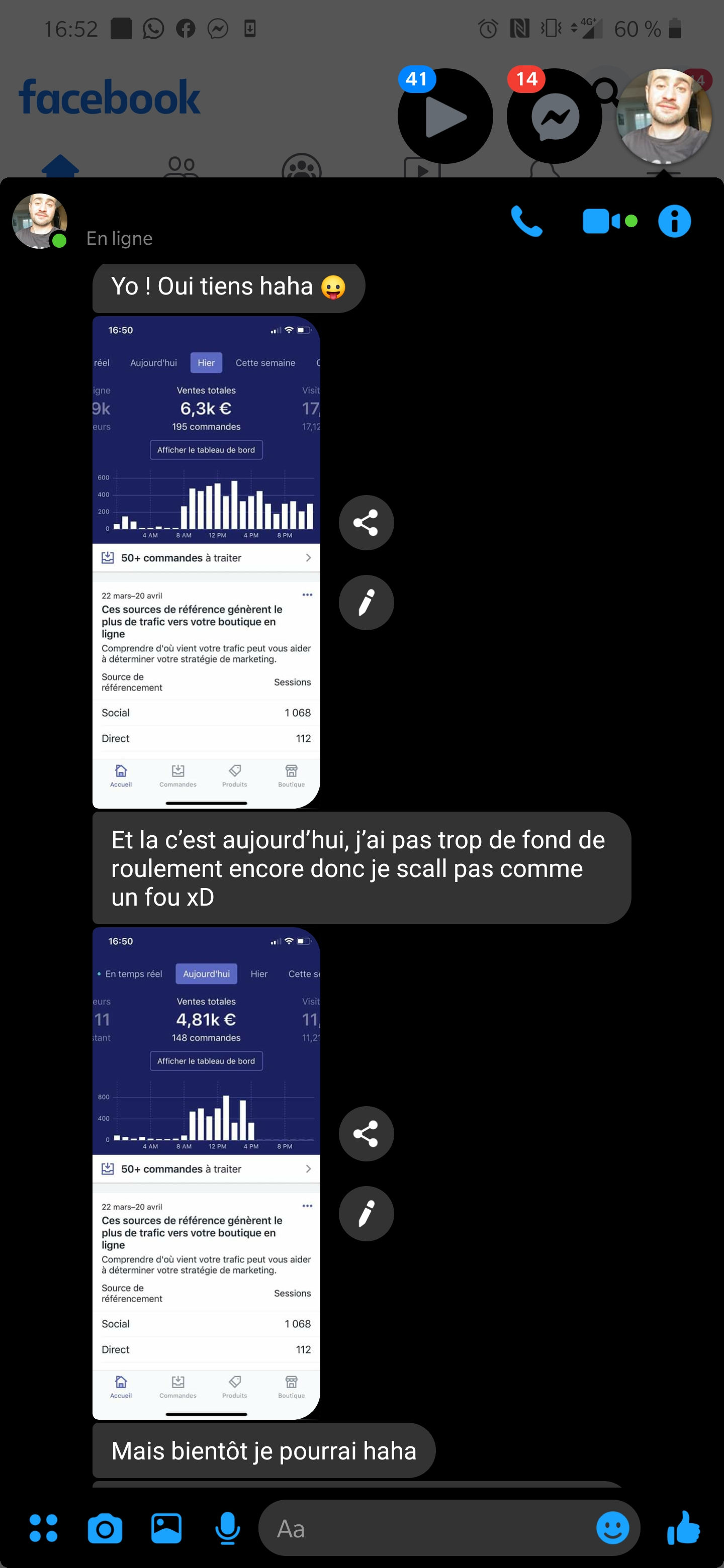Open the contact's profile picture in header
The image size is (724, 1568).
click(40, 221)
